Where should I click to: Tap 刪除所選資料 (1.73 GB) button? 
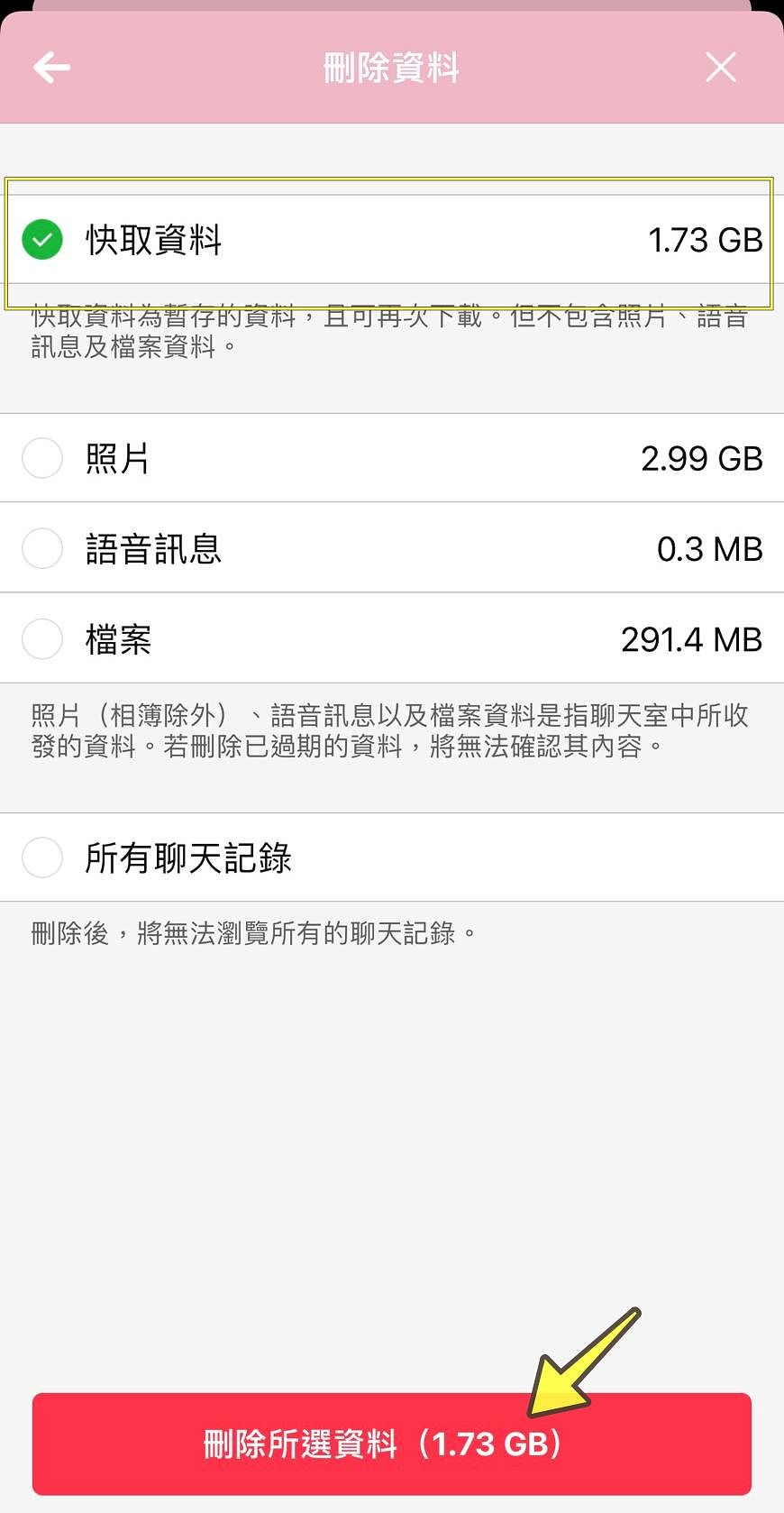[x=391, y=1444]
